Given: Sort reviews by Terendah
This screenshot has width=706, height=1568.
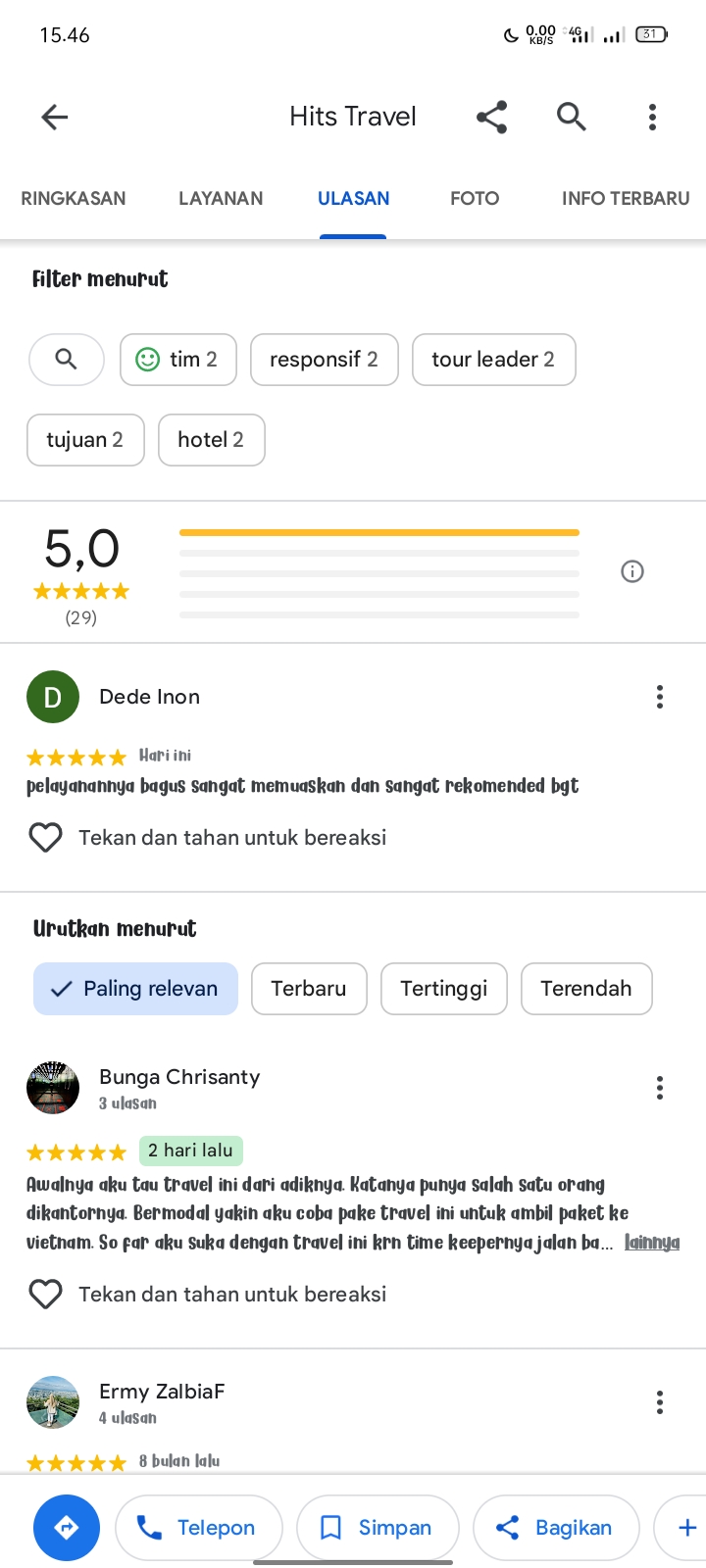Looking at the screenshot, I should pos(586,989).
